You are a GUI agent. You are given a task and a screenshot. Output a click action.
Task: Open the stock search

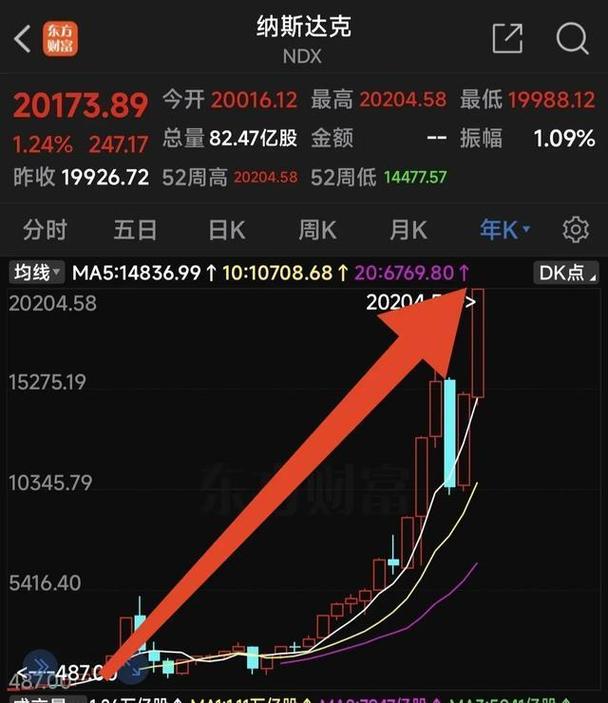572,38
